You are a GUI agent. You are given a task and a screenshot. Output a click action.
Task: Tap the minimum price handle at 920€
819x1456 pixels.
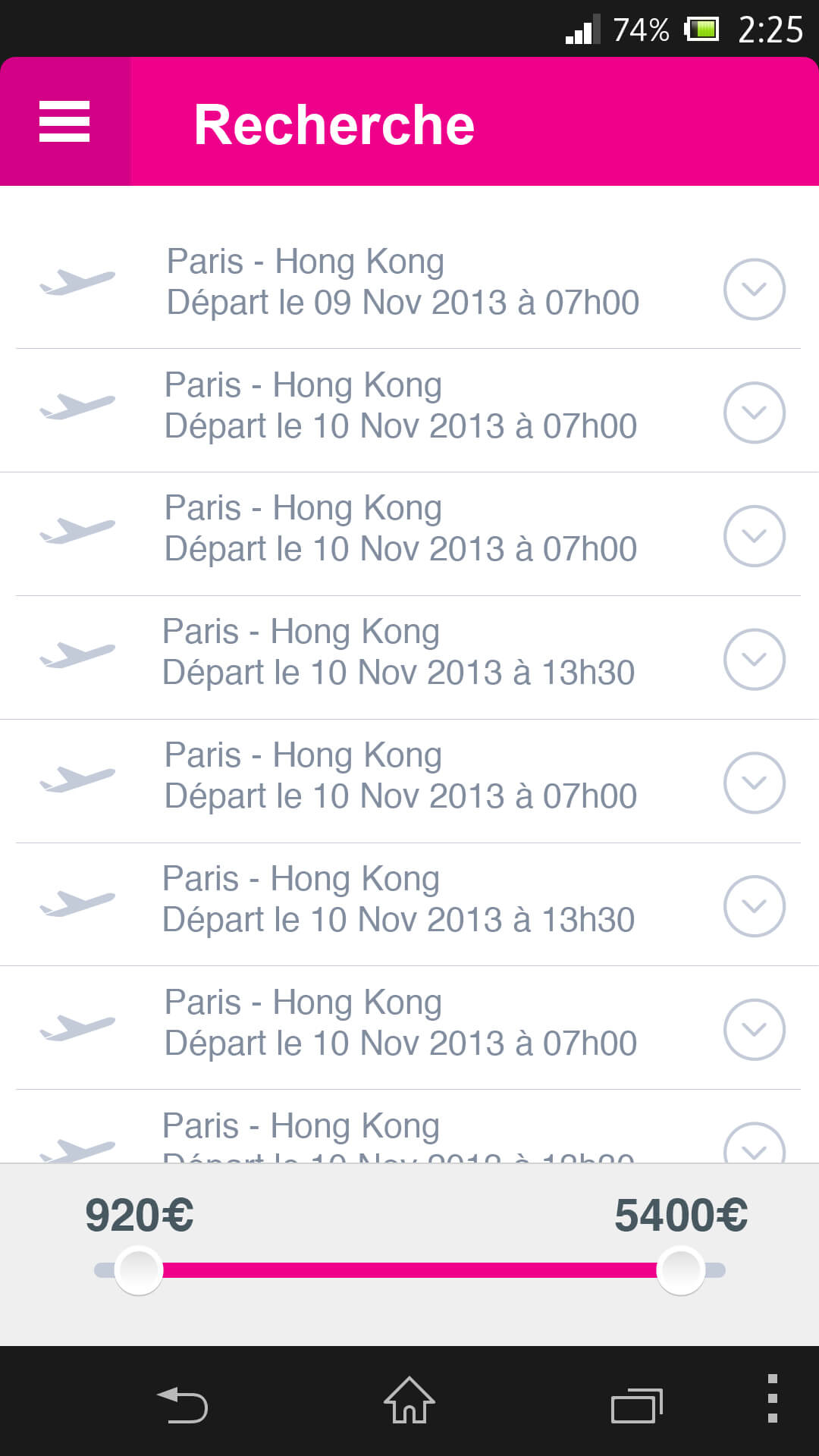point(139,1269)
